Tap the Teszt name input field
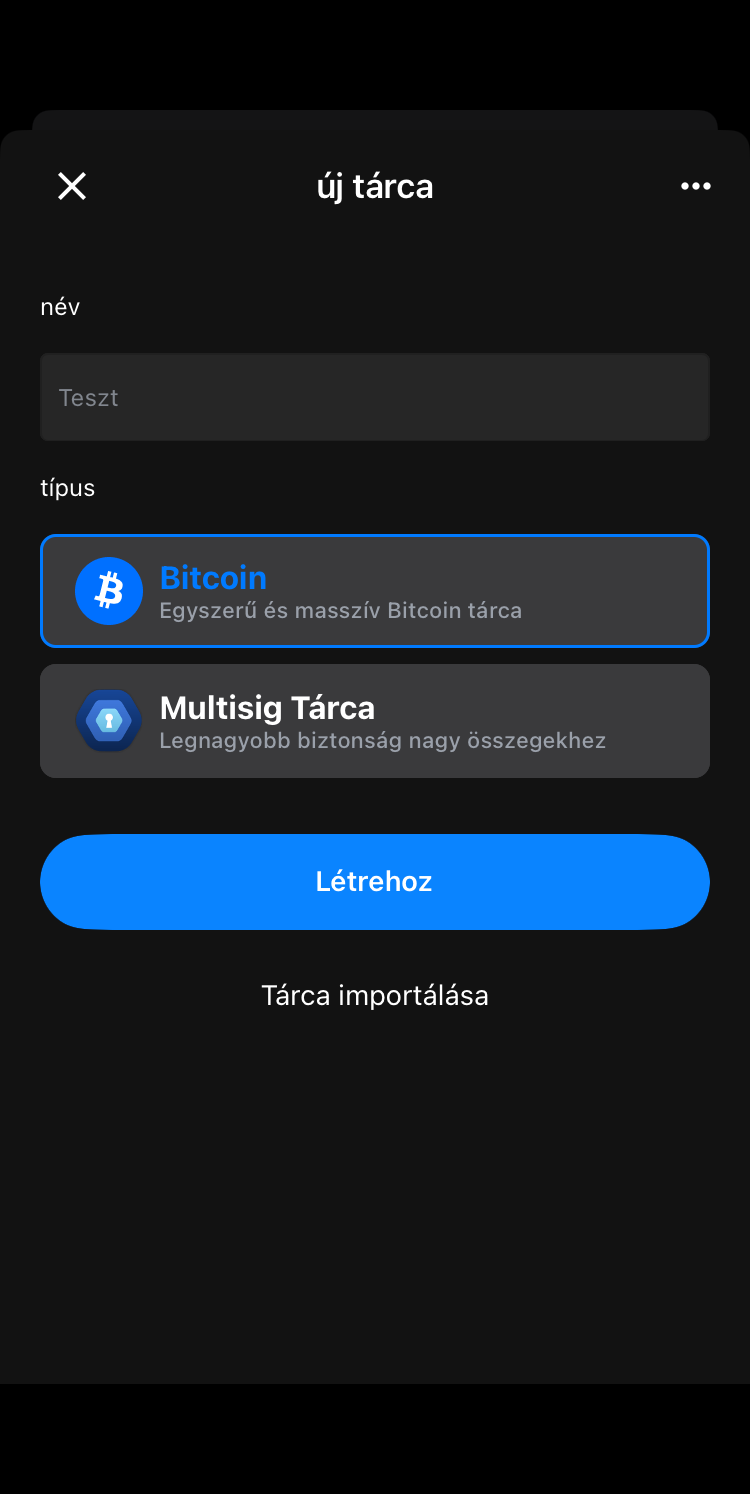Viewport: 750px width, 1494px height. coord(375,397)
